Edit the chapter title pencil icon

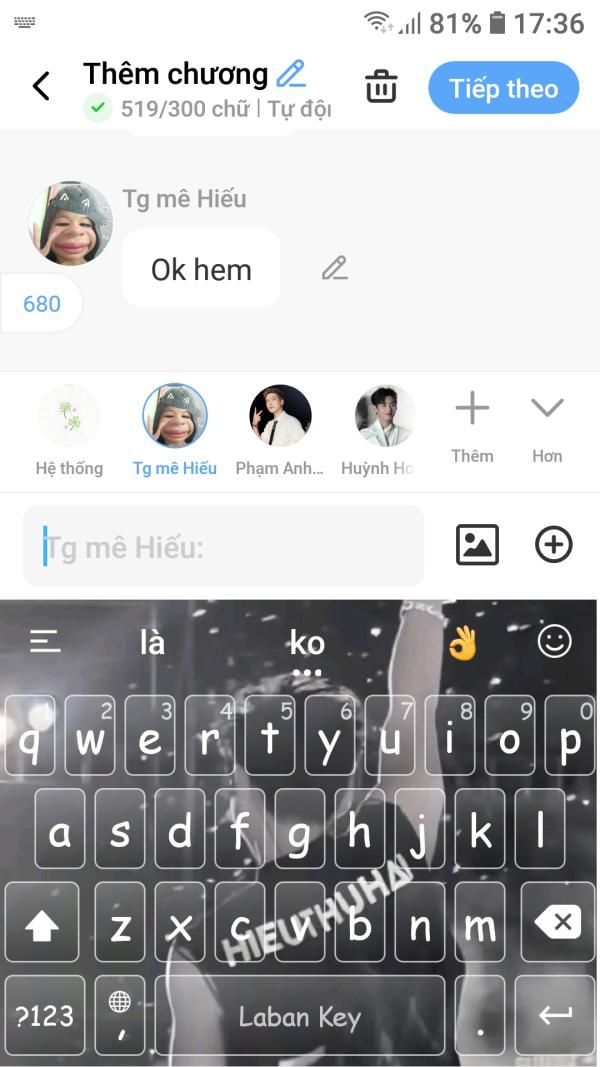pos(291,74)
